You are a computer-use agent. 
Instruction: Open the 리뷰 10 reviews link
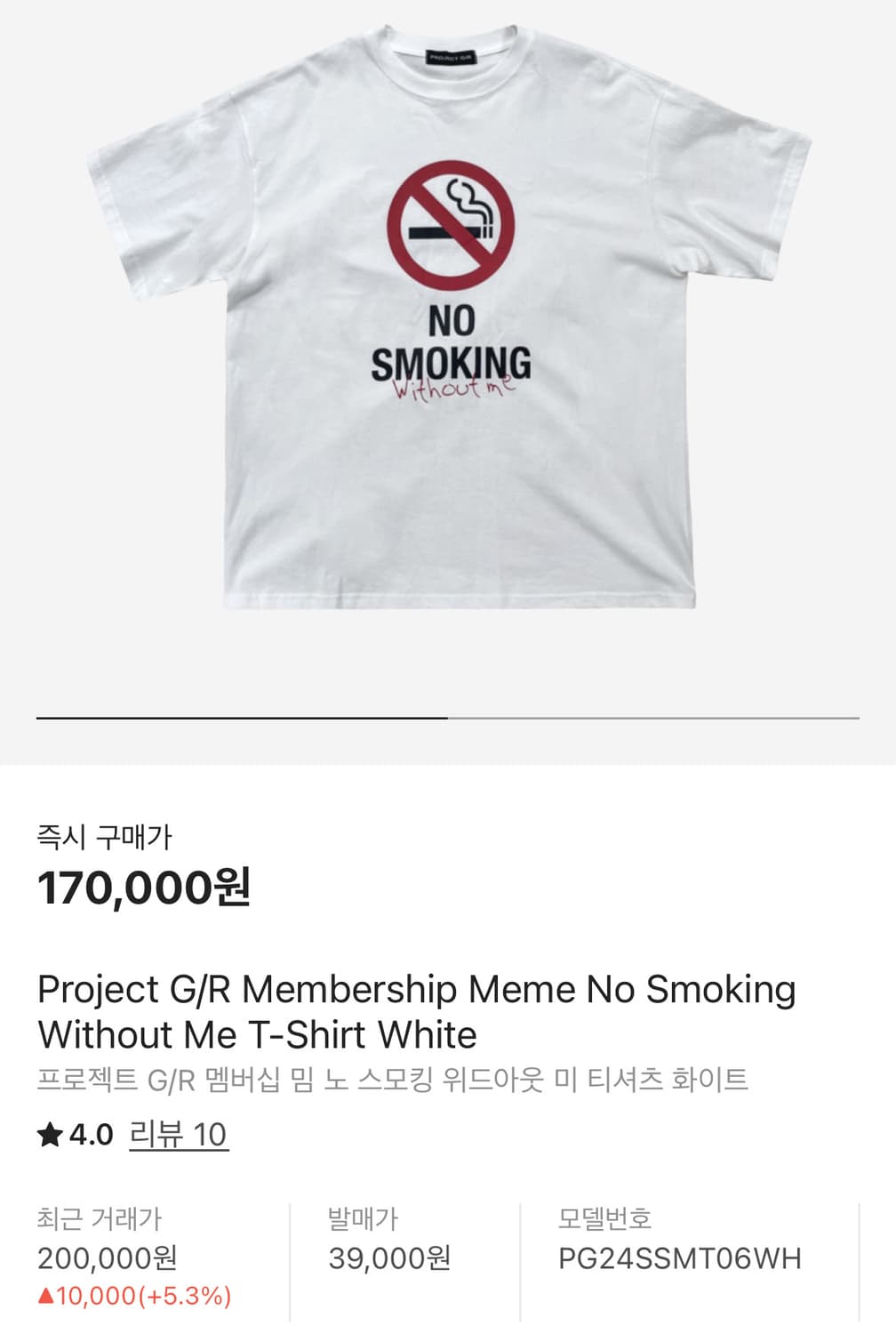pyautogui.click(x=178, y=1135)
